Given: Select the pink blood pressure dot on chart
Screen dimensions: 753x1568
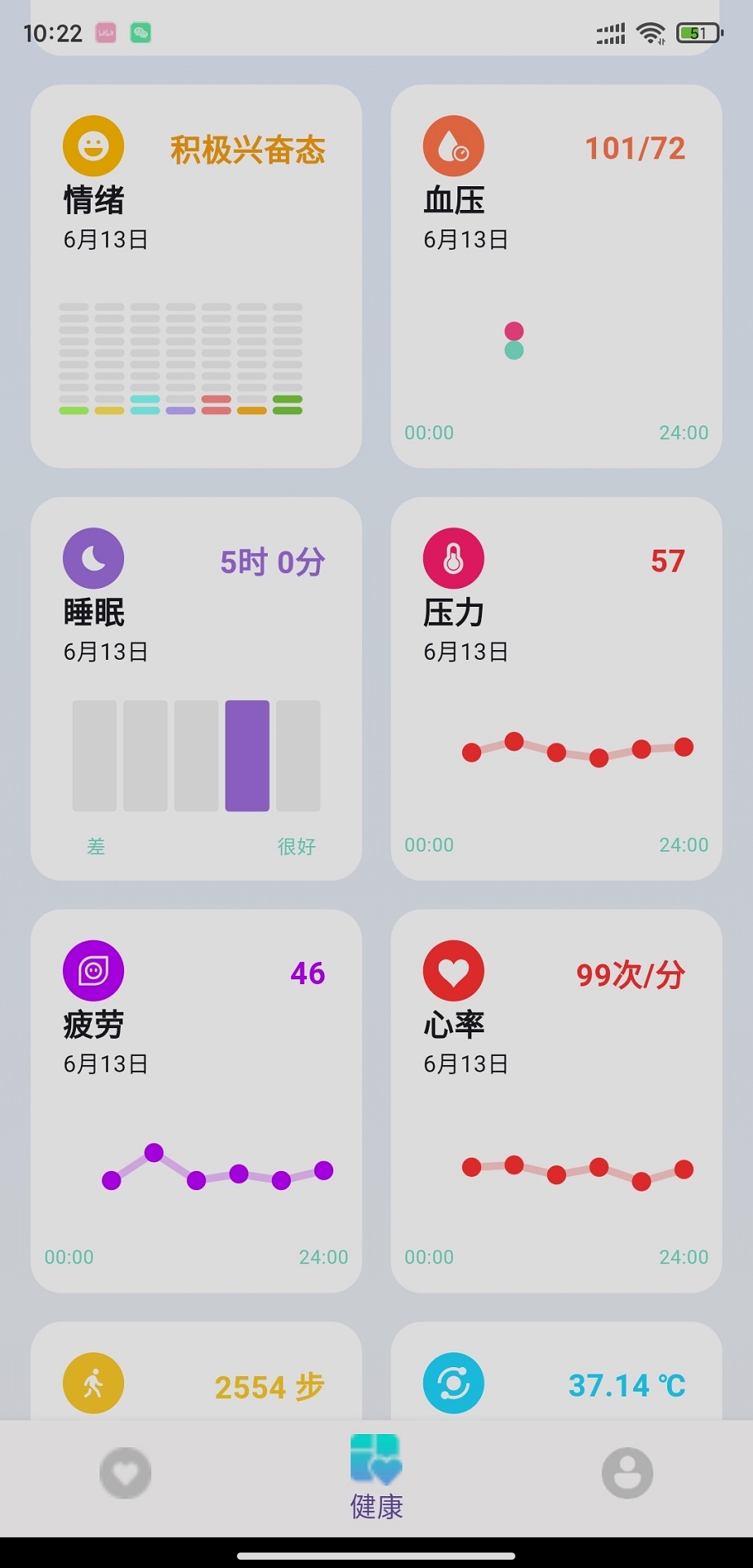Looking at the screenshot, I should (513, 332).
